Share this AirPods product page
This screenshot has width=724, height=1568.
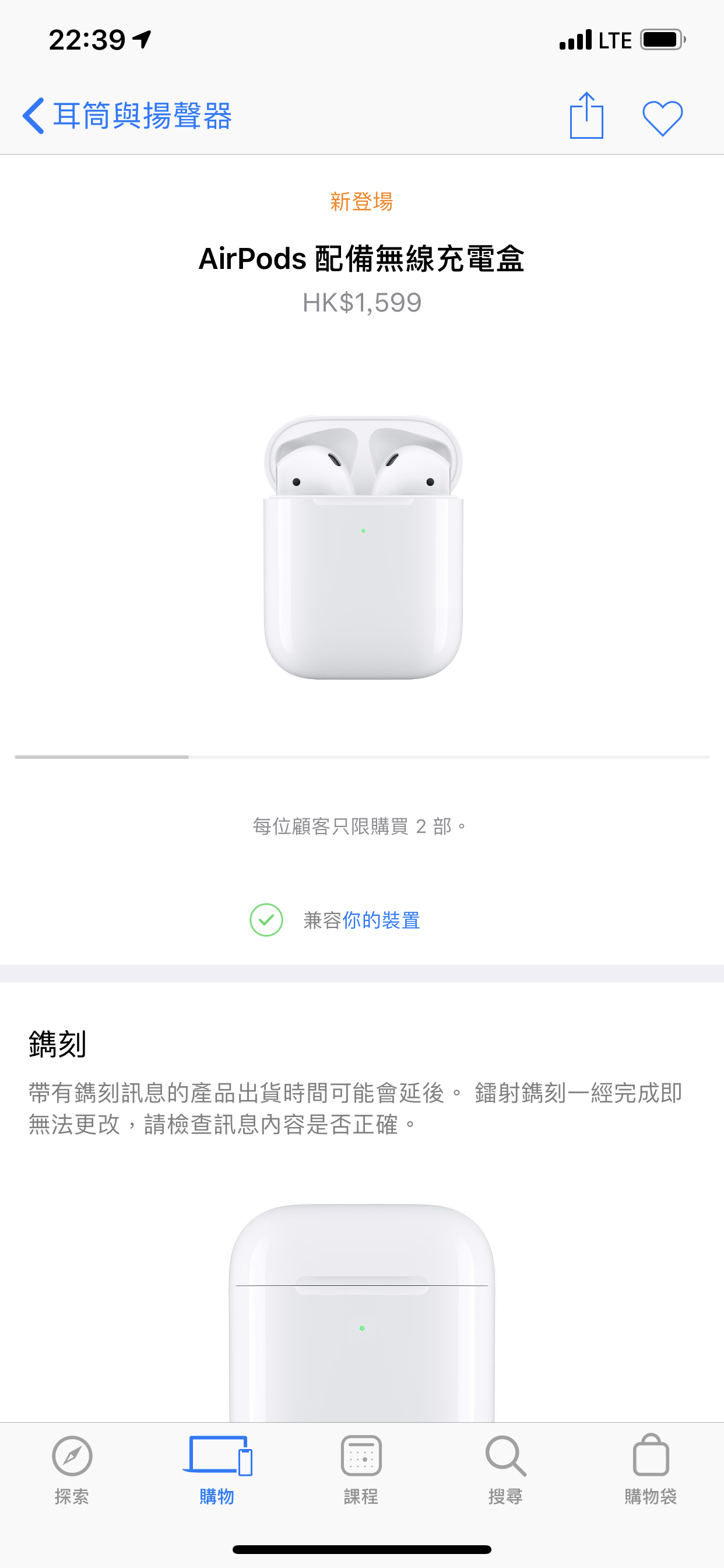coord(586,116)
